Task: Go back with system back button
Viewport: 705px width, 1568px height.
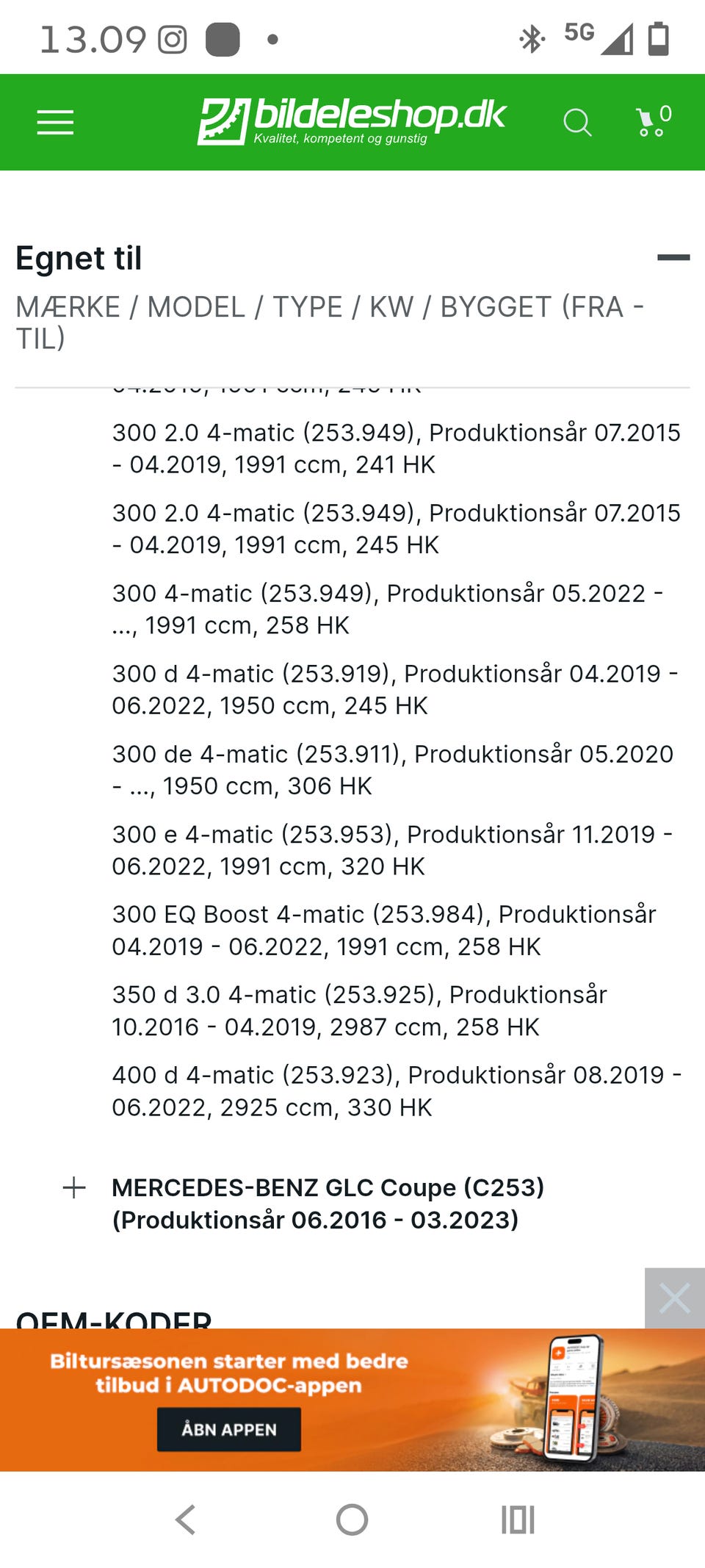Action: (x=186, y=1520)
